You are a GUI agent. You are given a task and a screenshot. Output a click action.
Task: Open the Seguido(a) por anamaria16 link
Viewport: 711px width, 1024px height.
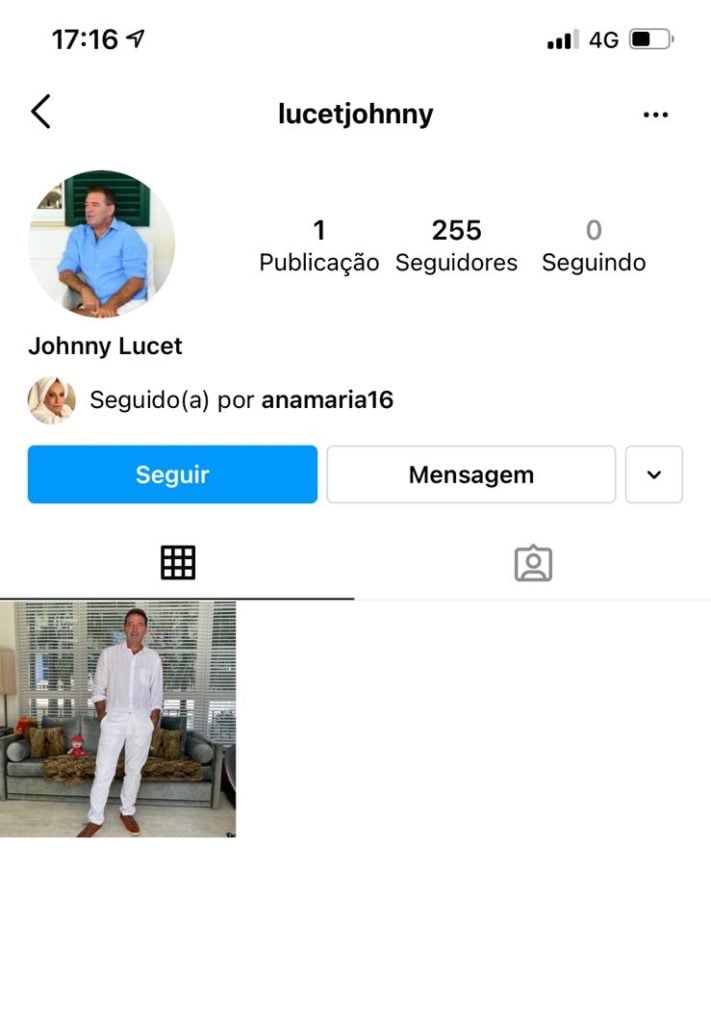click(241, 401)
